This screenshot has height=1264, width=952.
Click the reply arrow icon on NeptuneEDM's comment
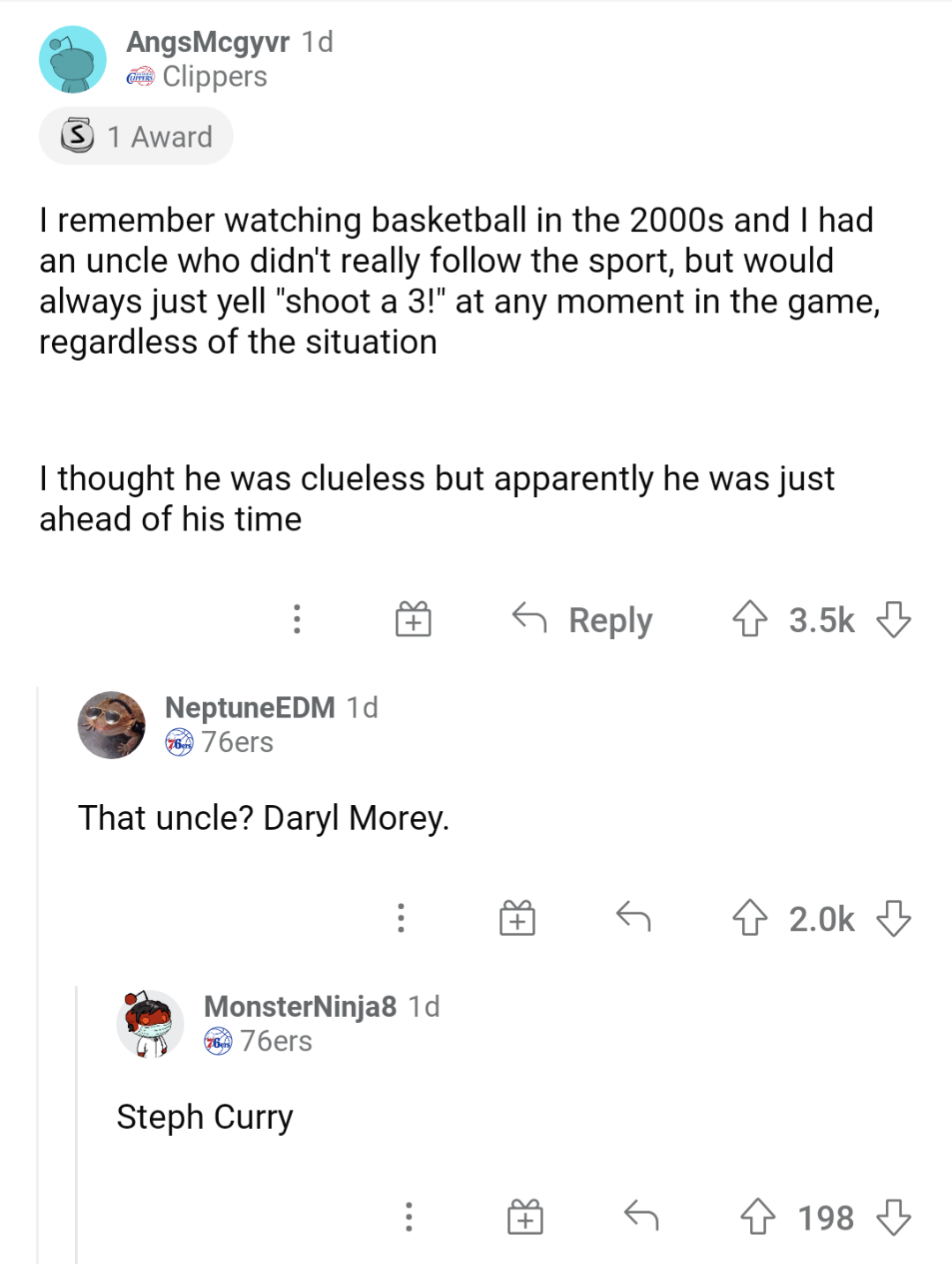point(632,919)
